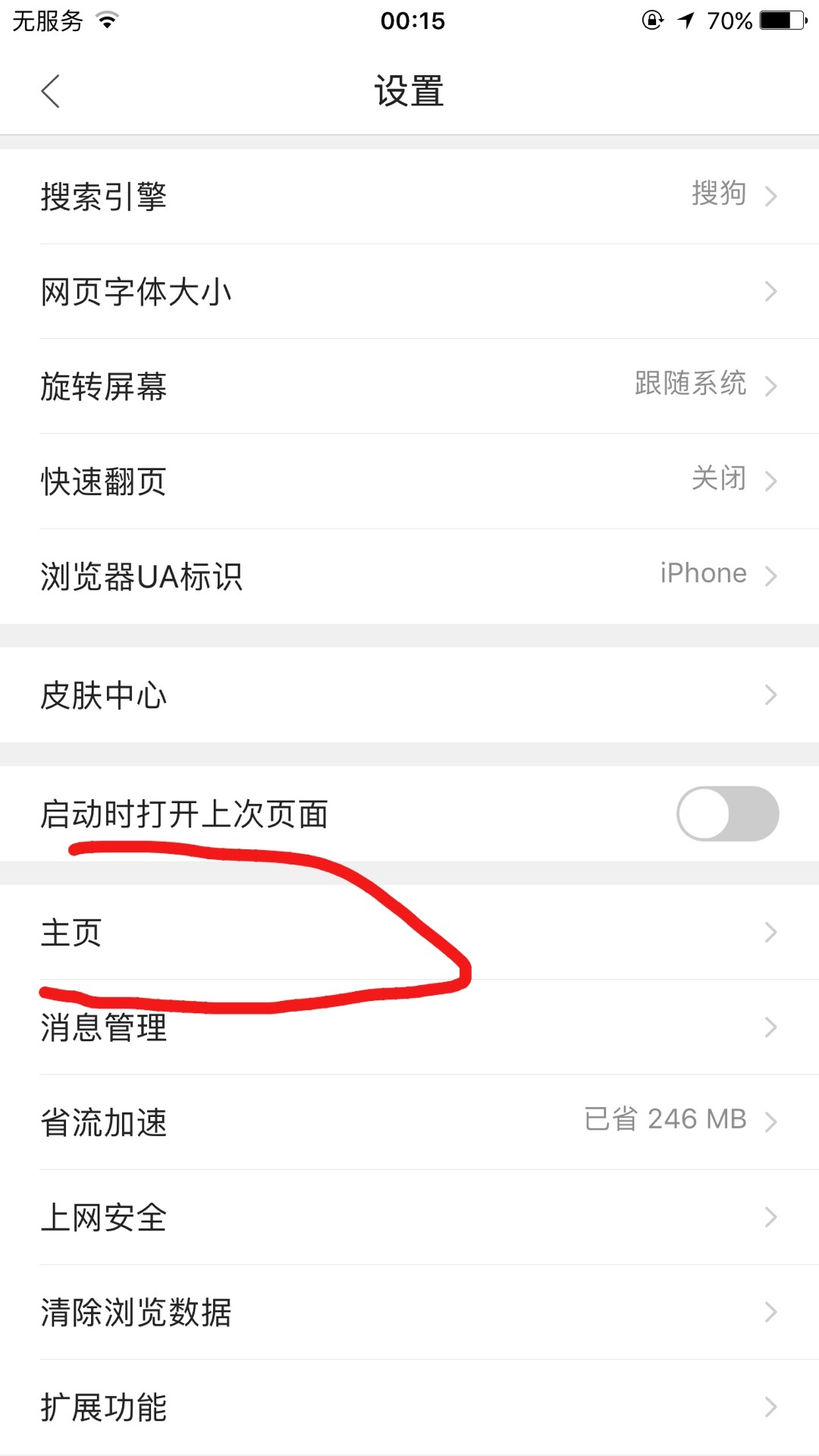Click the chevron beside 皮肤中心

coord(770,695)
